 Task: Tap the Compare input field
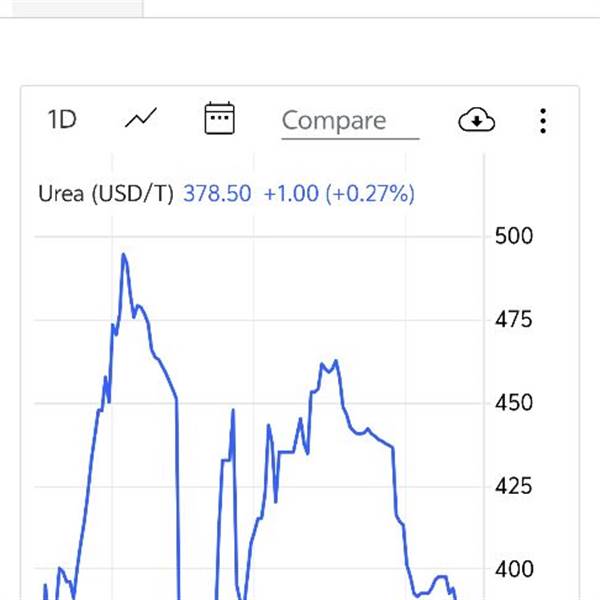349,121
